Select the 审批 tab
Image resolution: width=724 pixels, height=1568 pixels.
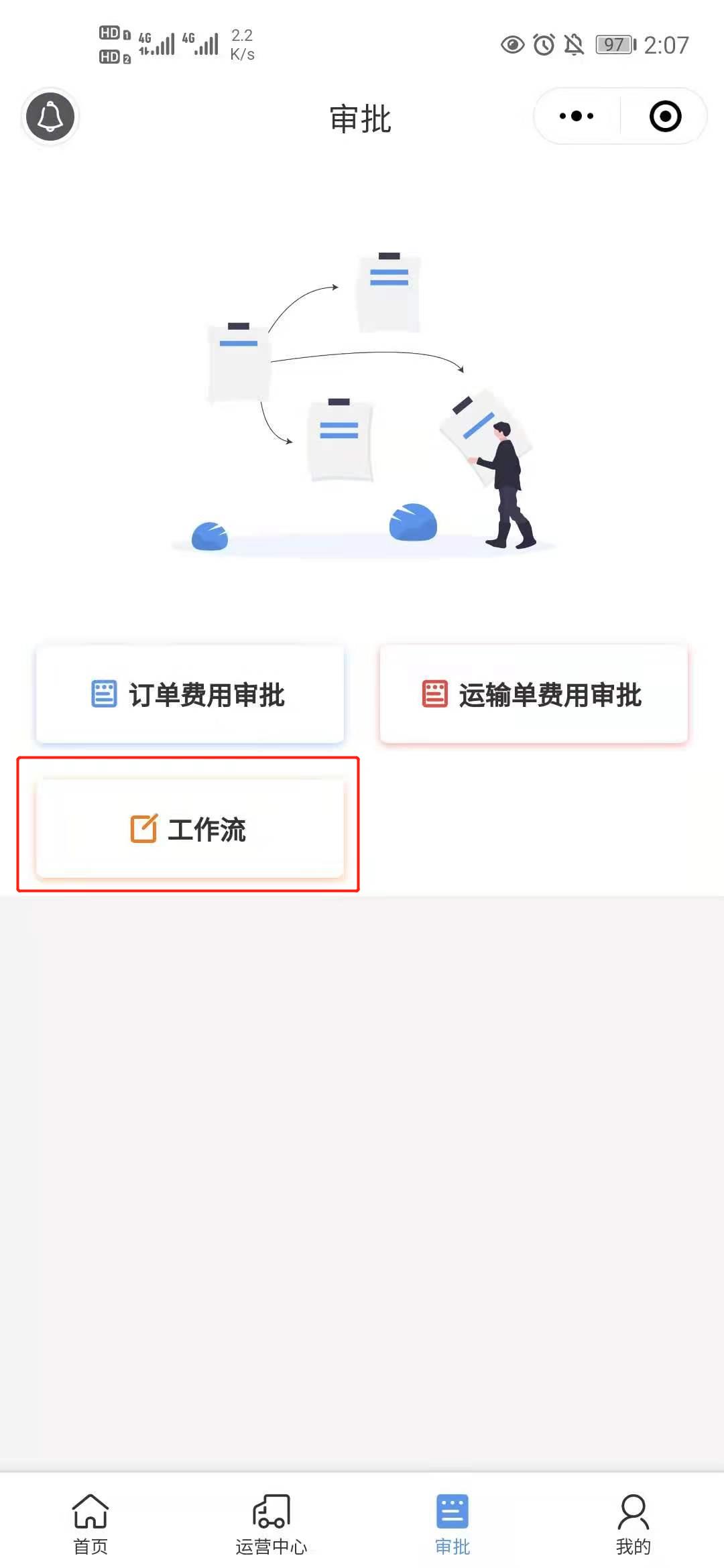452,1523
